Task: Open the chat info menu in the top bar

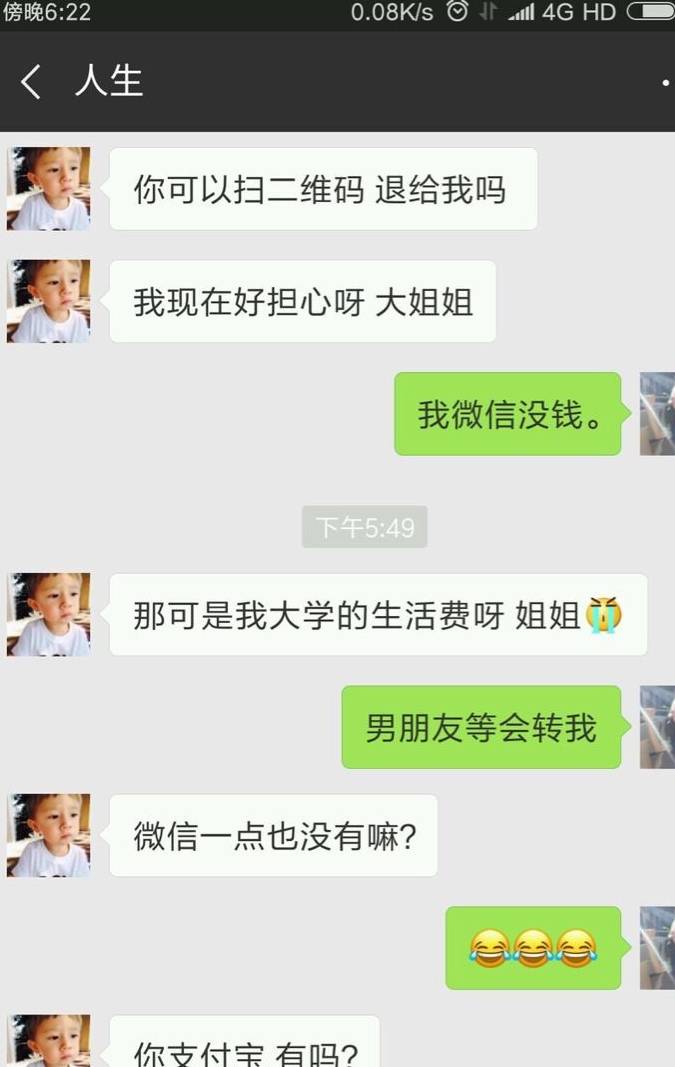Action: coord(665,83)
